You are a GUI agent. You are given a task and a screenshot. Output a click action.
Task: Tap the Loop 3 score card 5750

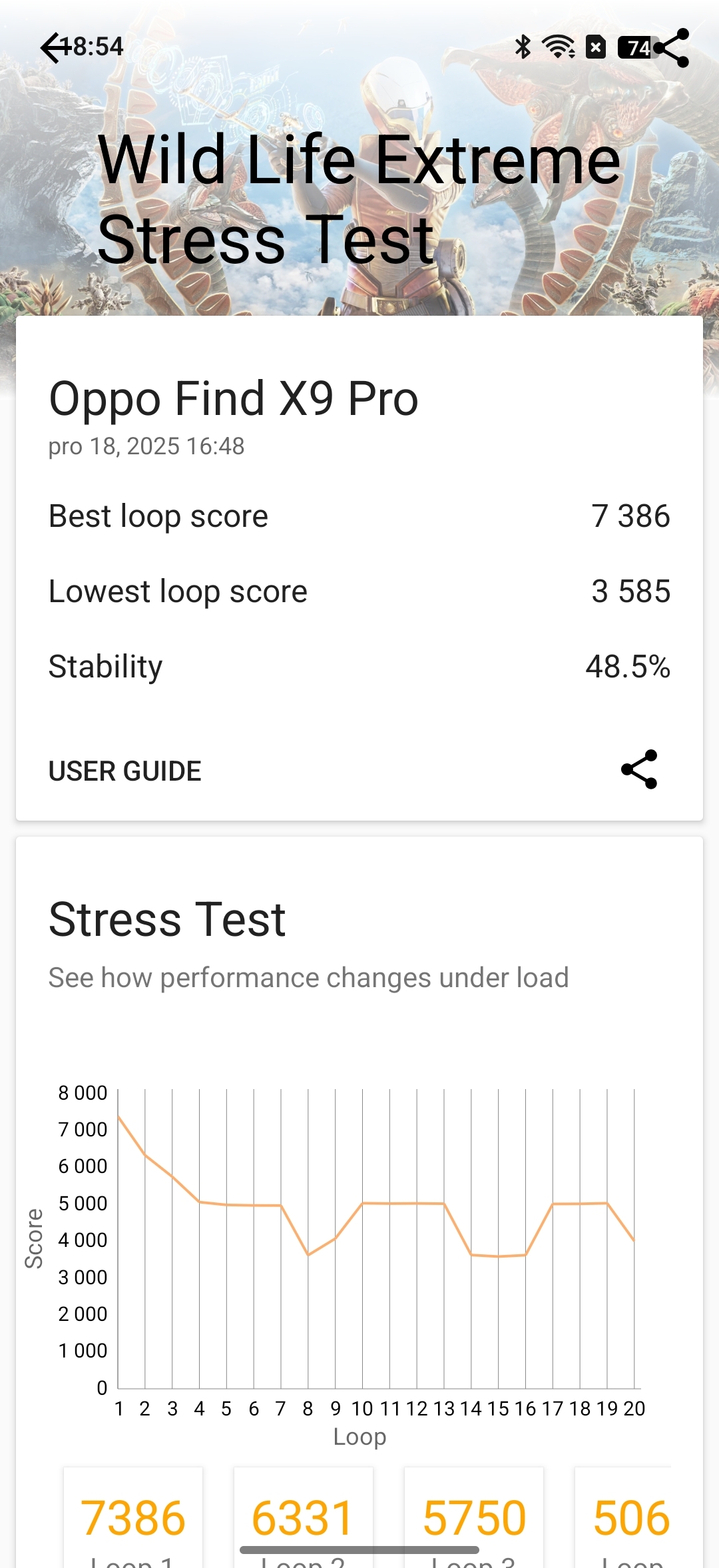[474, 1515]
